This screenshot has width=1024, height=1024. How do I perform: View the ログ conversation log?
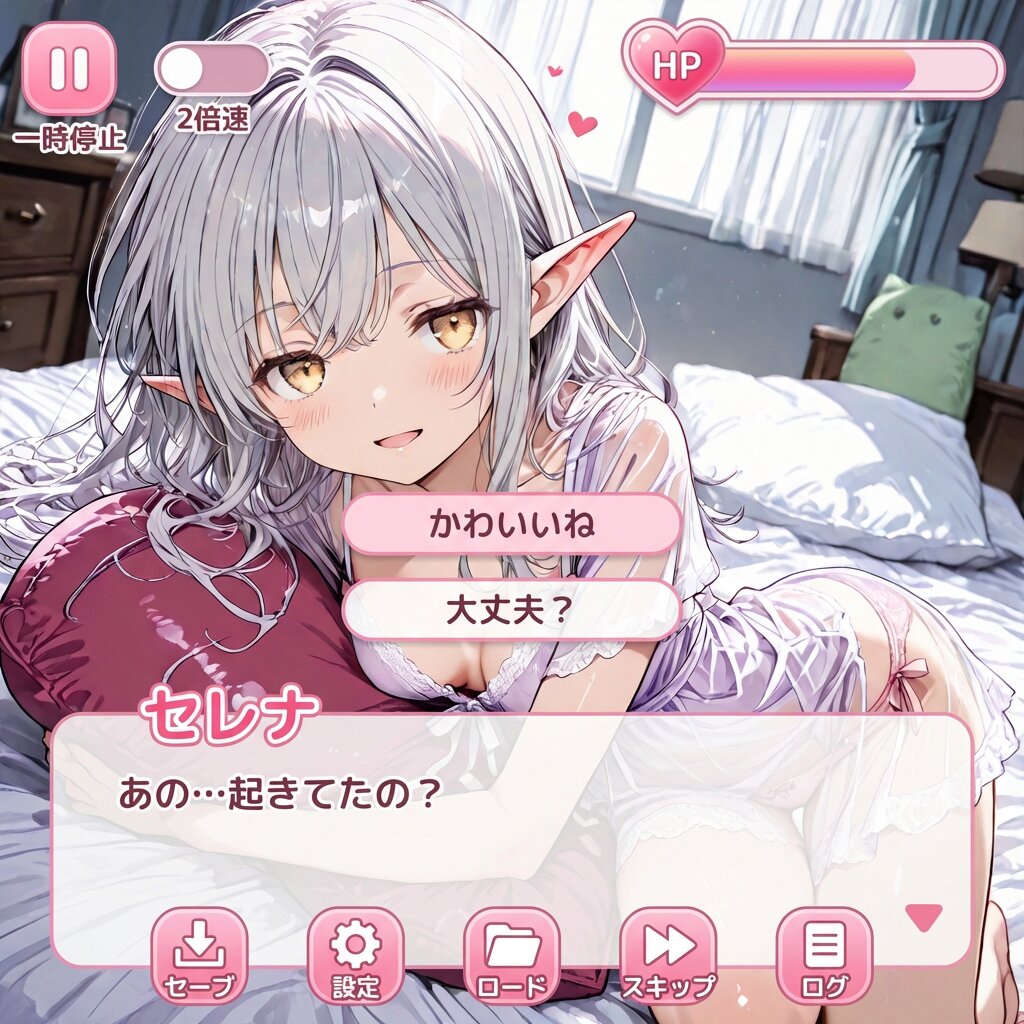tap(824, 955)
